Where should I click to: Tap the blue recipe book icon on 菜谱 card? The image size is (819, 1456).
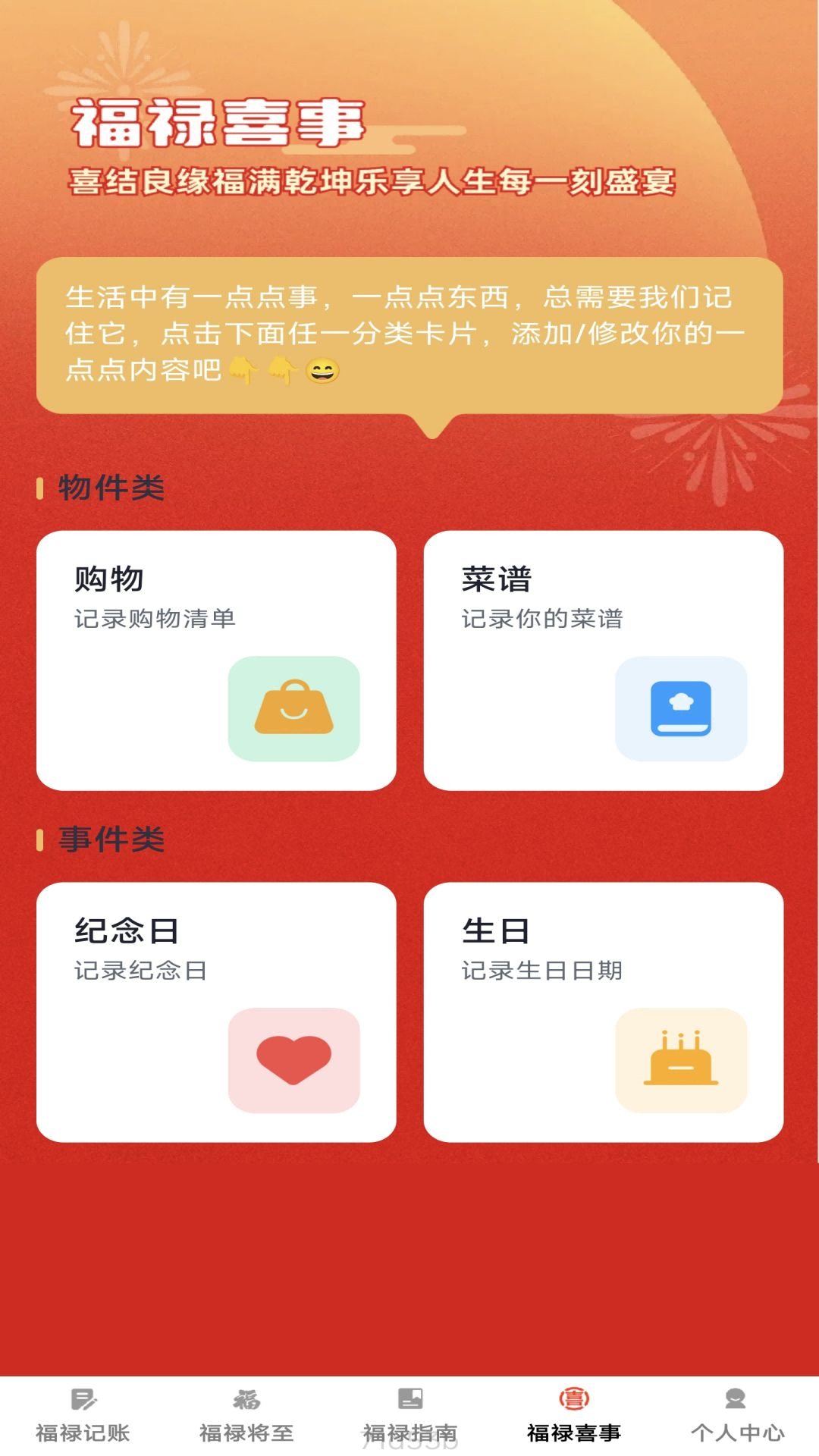click(681, 708)
